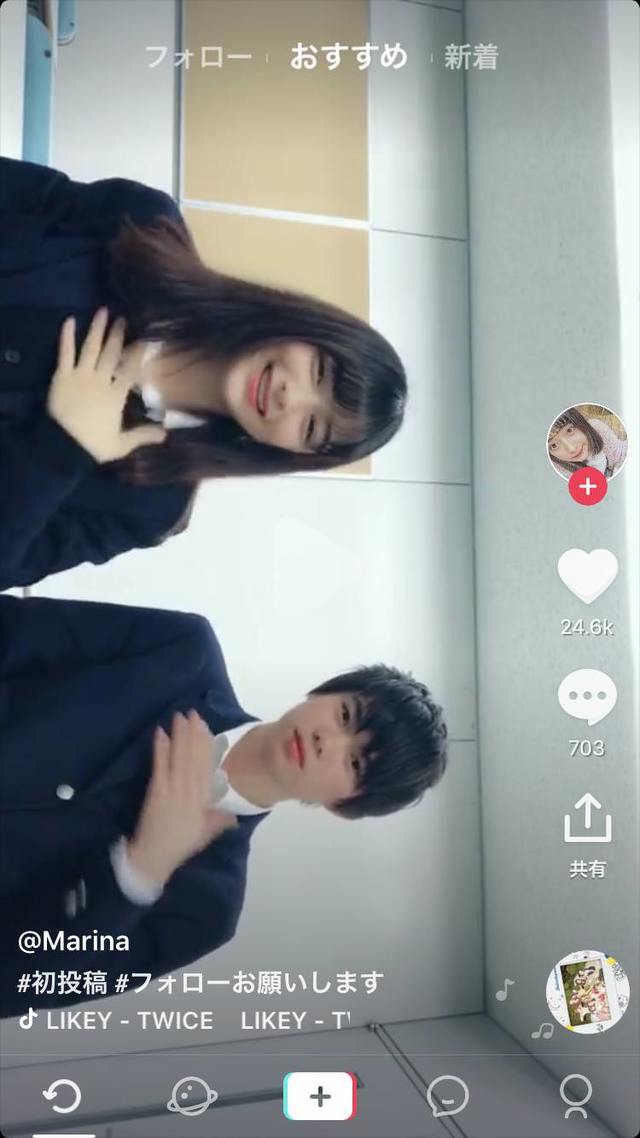Screen dimensions: 640x1138
Task: Open the spinning music disc
Action: pyautogui.click(x=587, y=992)
